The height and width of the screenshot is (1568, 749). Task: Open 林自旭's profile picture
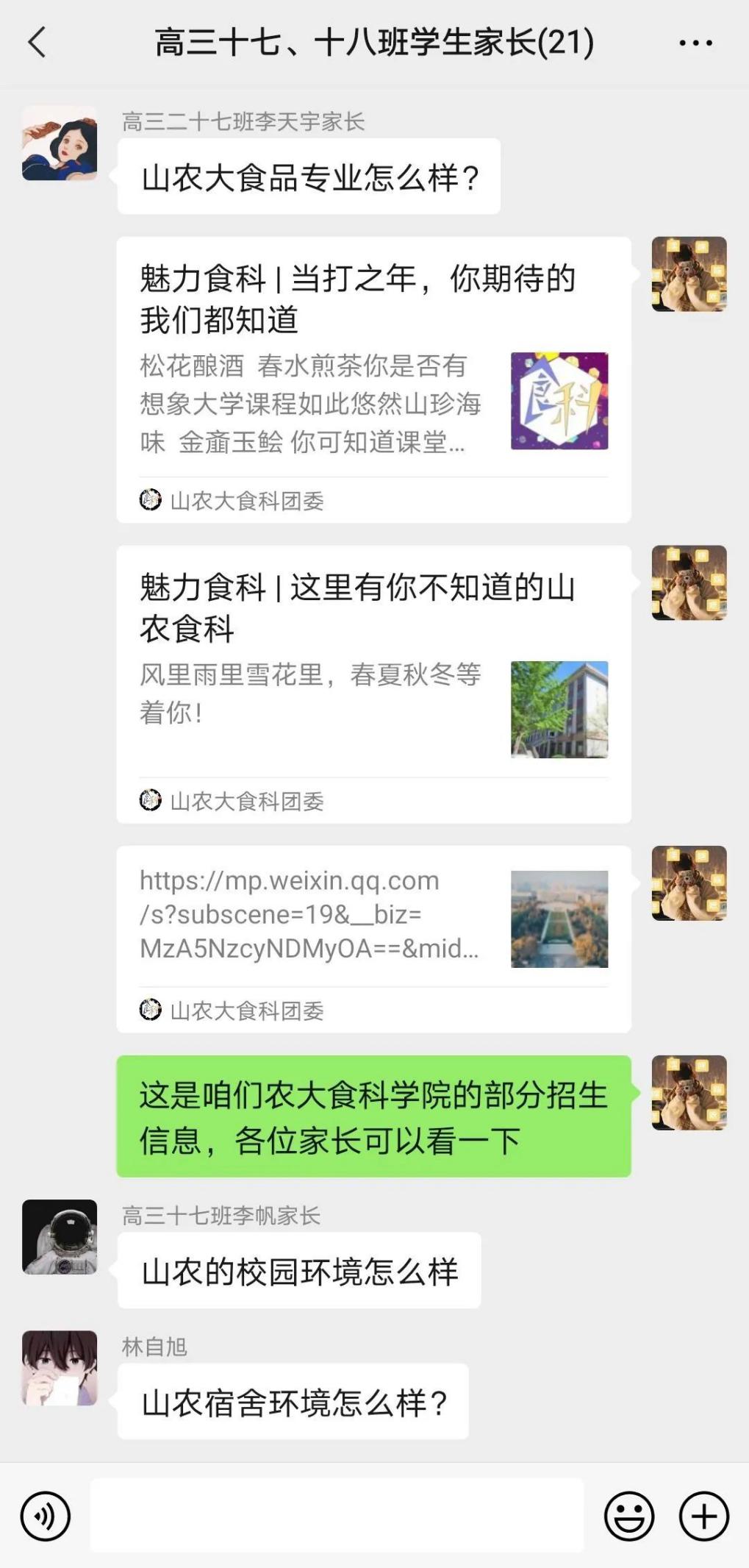(x=60, y=1367)
